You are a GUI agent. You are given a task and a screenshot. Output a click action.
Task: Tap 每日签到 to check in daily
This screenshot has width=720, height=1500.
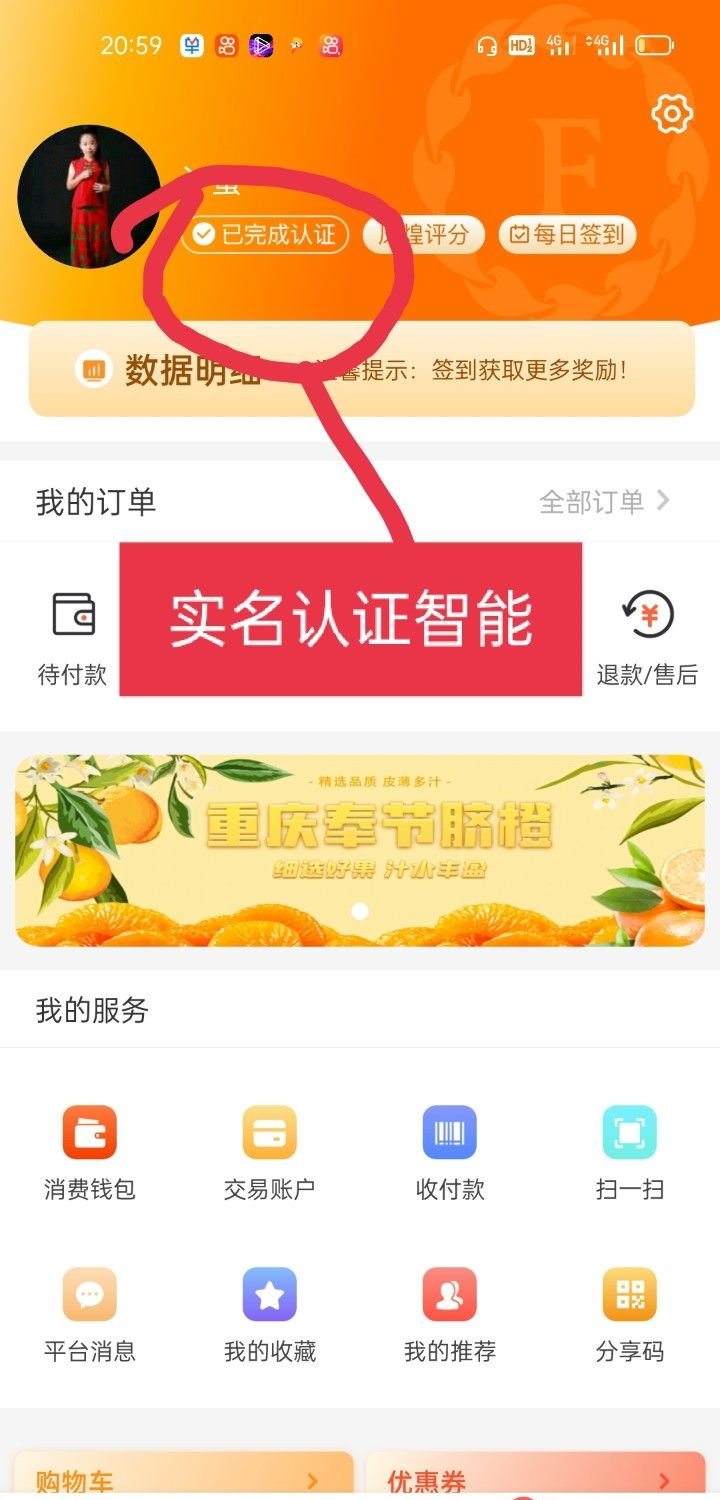point(567,235)
